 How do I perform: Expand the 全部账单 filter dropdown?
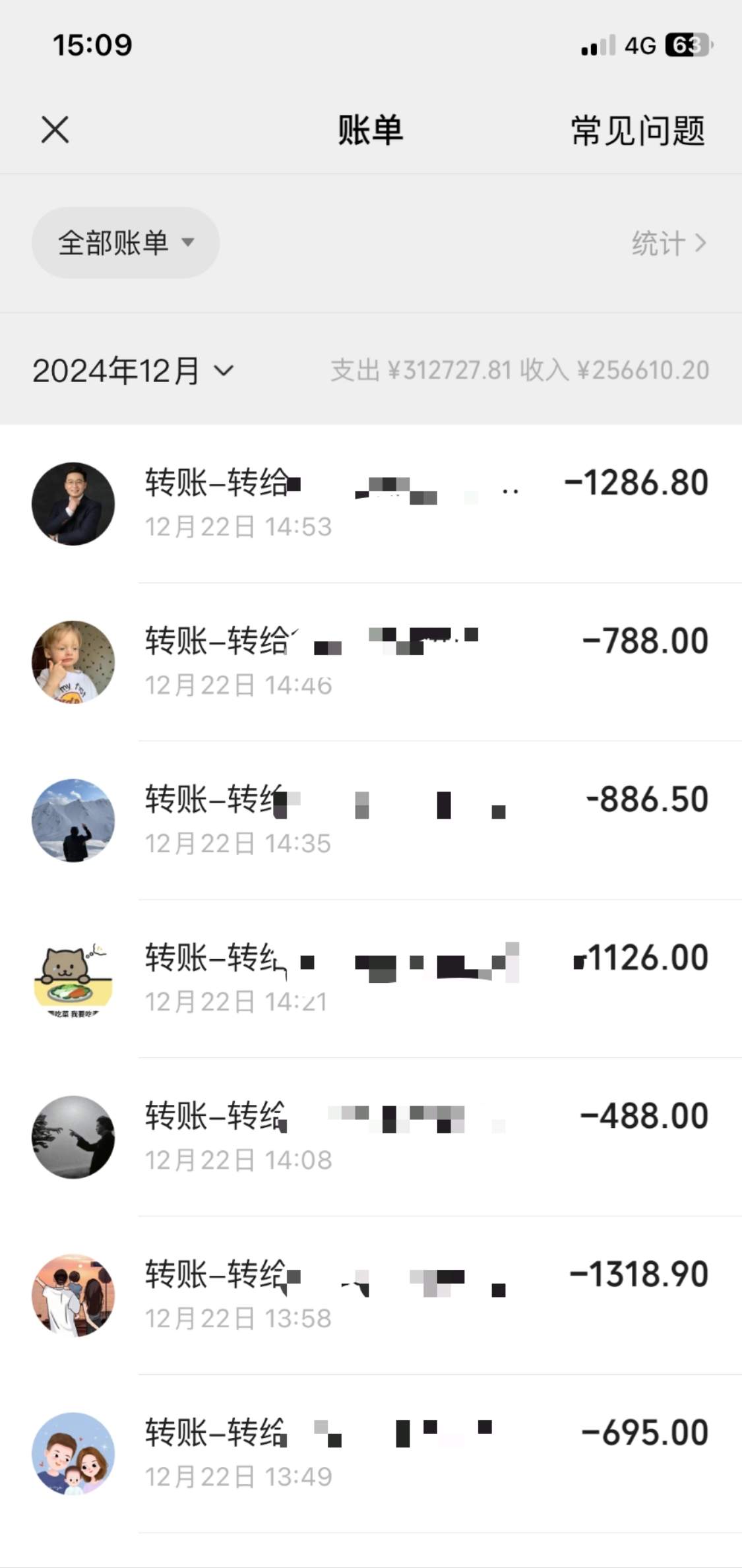[x=125, y=243]
